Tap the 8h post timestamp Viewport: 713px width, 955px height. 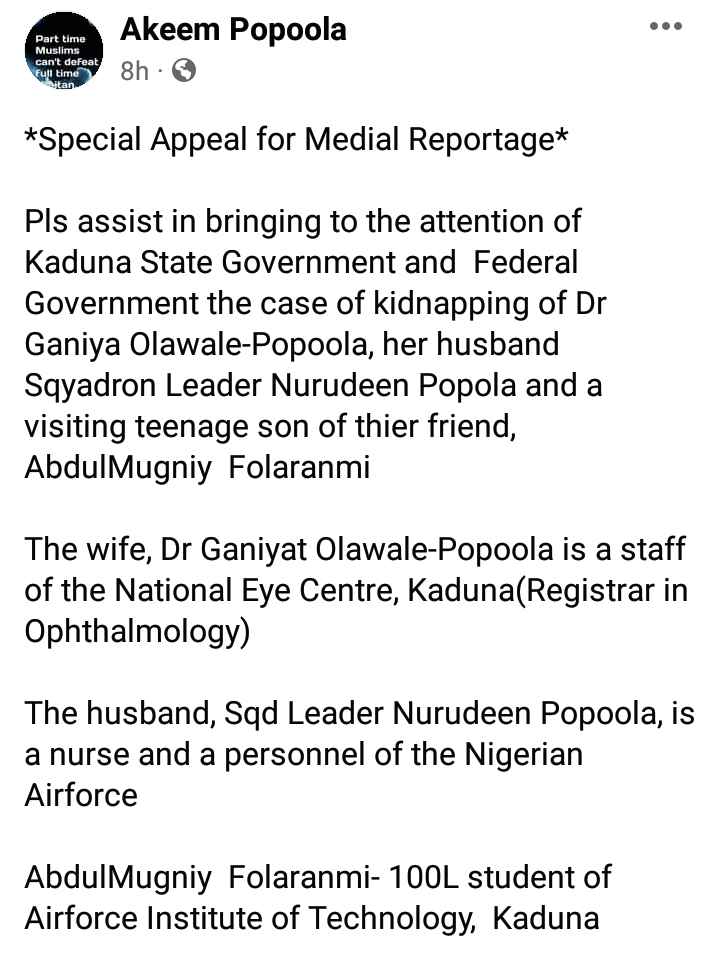coord(135,70)
